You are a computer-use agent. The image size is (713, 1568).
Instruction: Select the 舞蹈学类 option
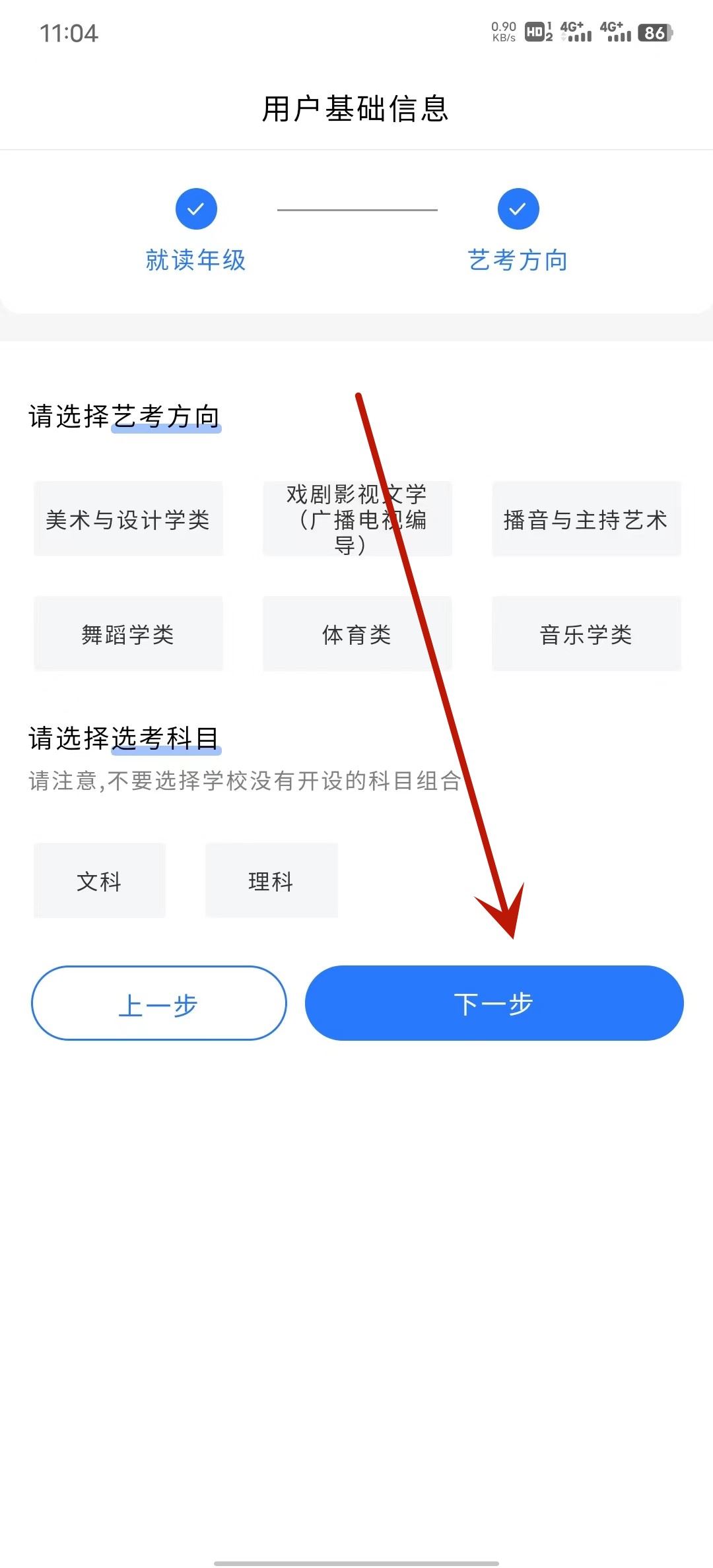(x=128, y=634)
